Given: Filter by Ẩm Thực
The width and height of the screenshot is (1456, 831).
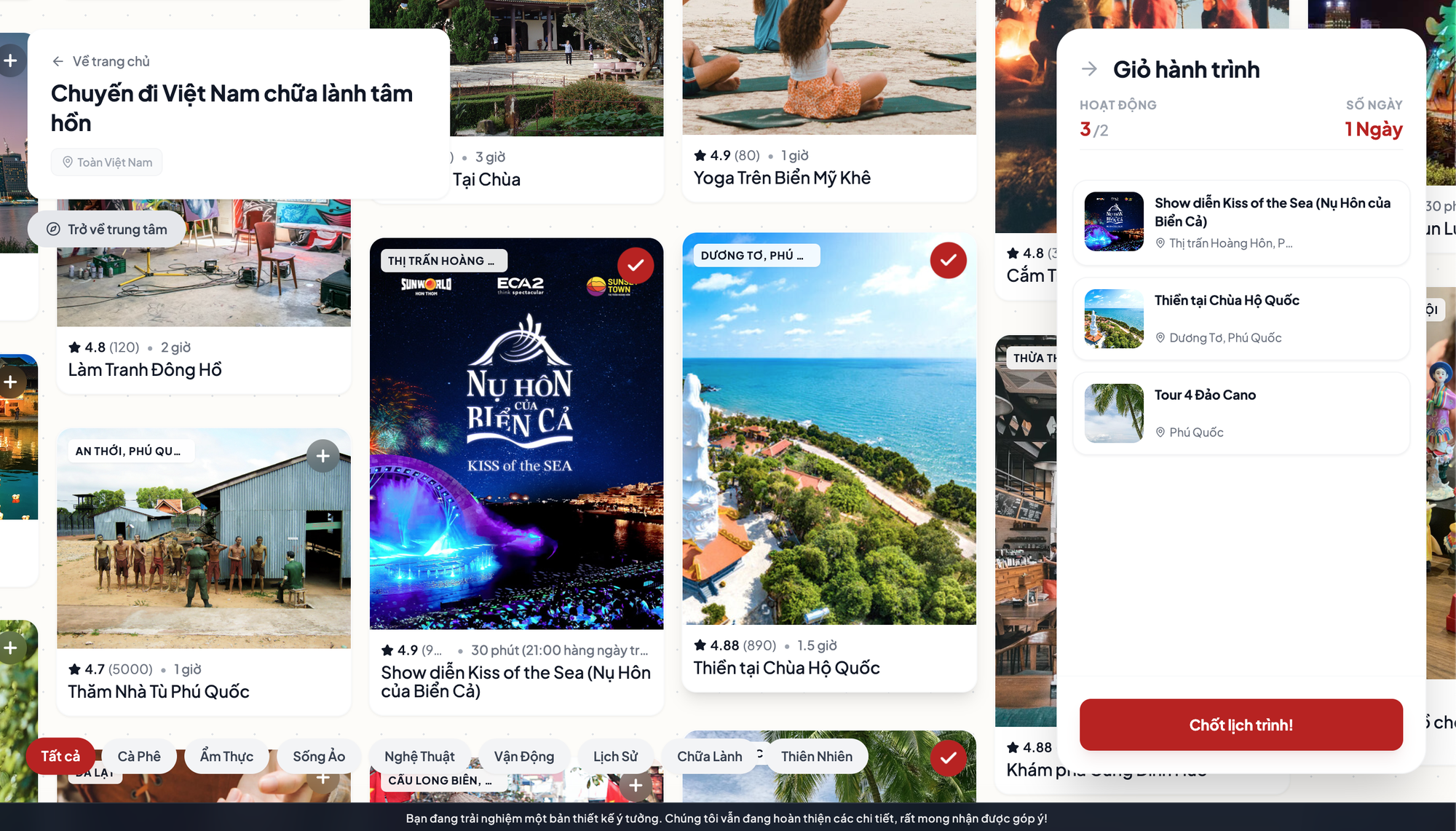Looking at the screenshot, I should [x=226, y=756].
